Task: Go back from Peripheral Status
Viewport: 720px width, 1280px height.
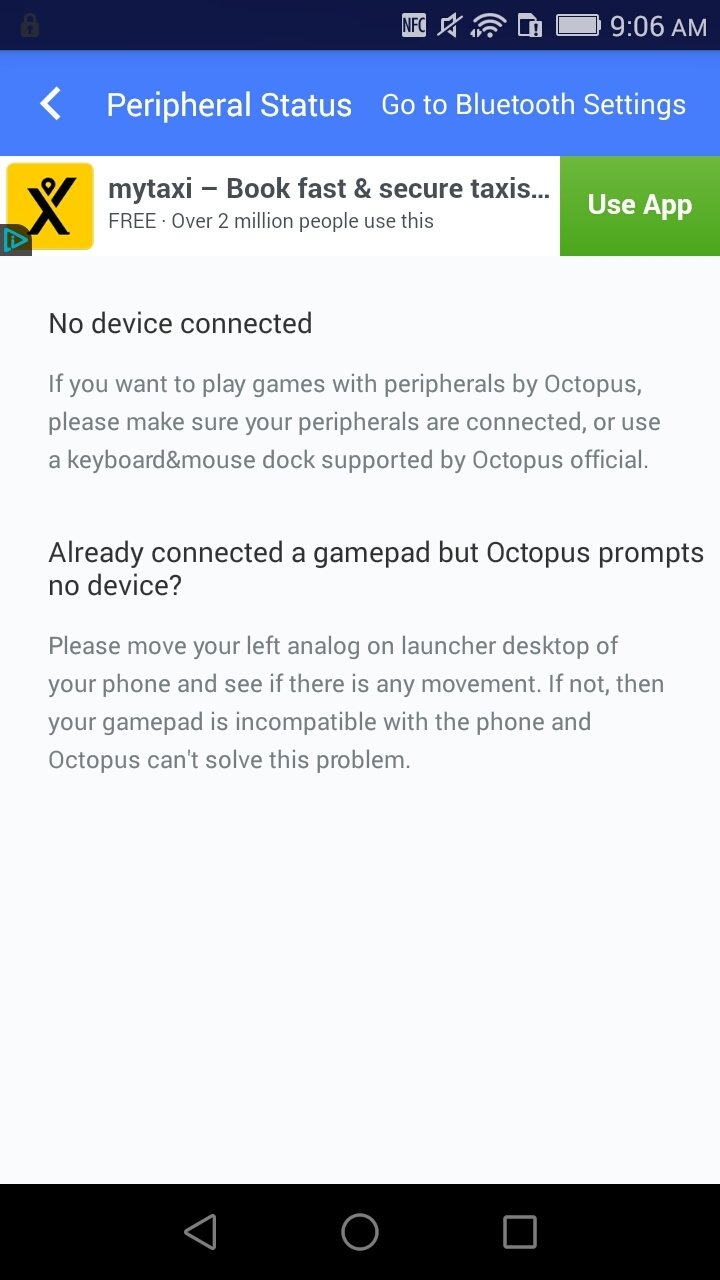Action: point(51,104)
